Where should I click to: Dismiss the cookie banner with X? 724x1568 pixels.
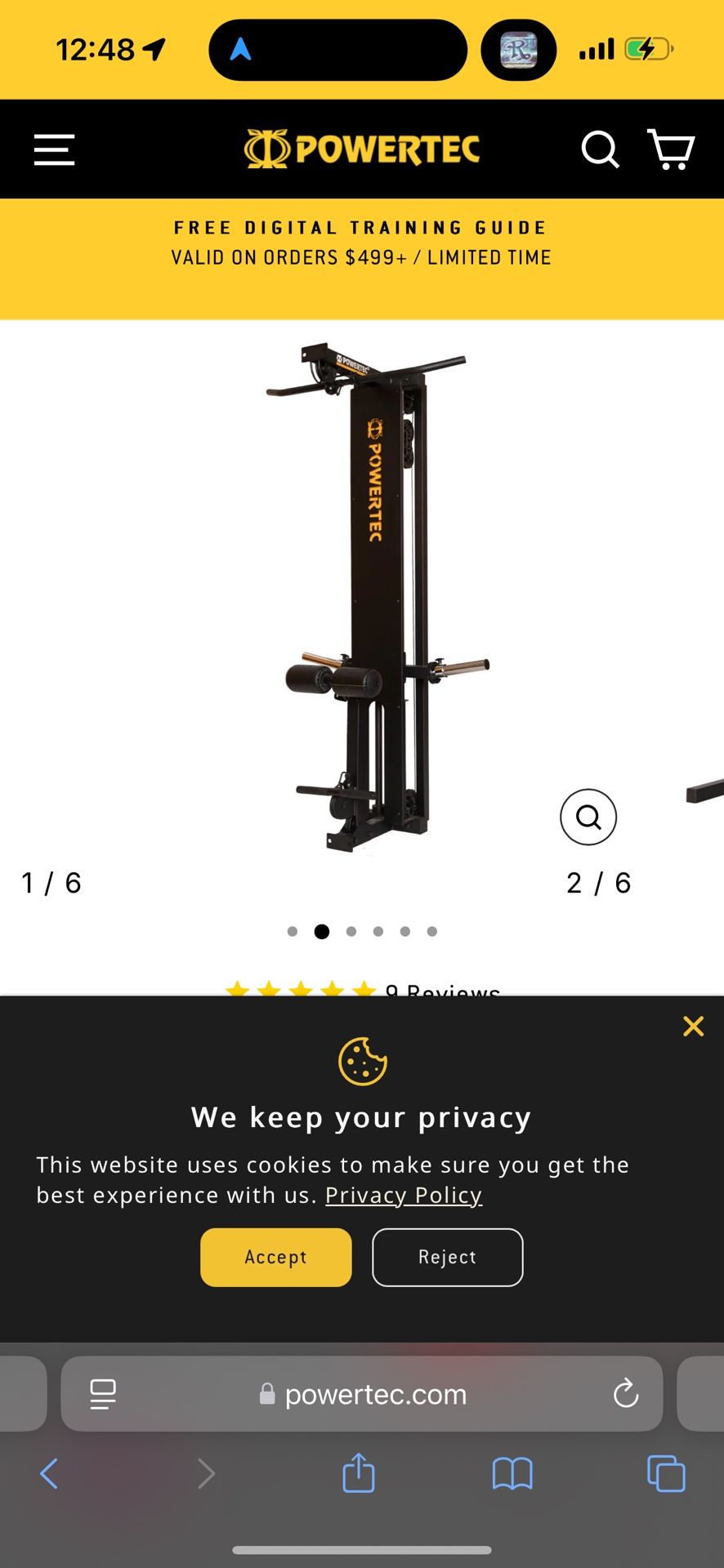[693, 1027]
